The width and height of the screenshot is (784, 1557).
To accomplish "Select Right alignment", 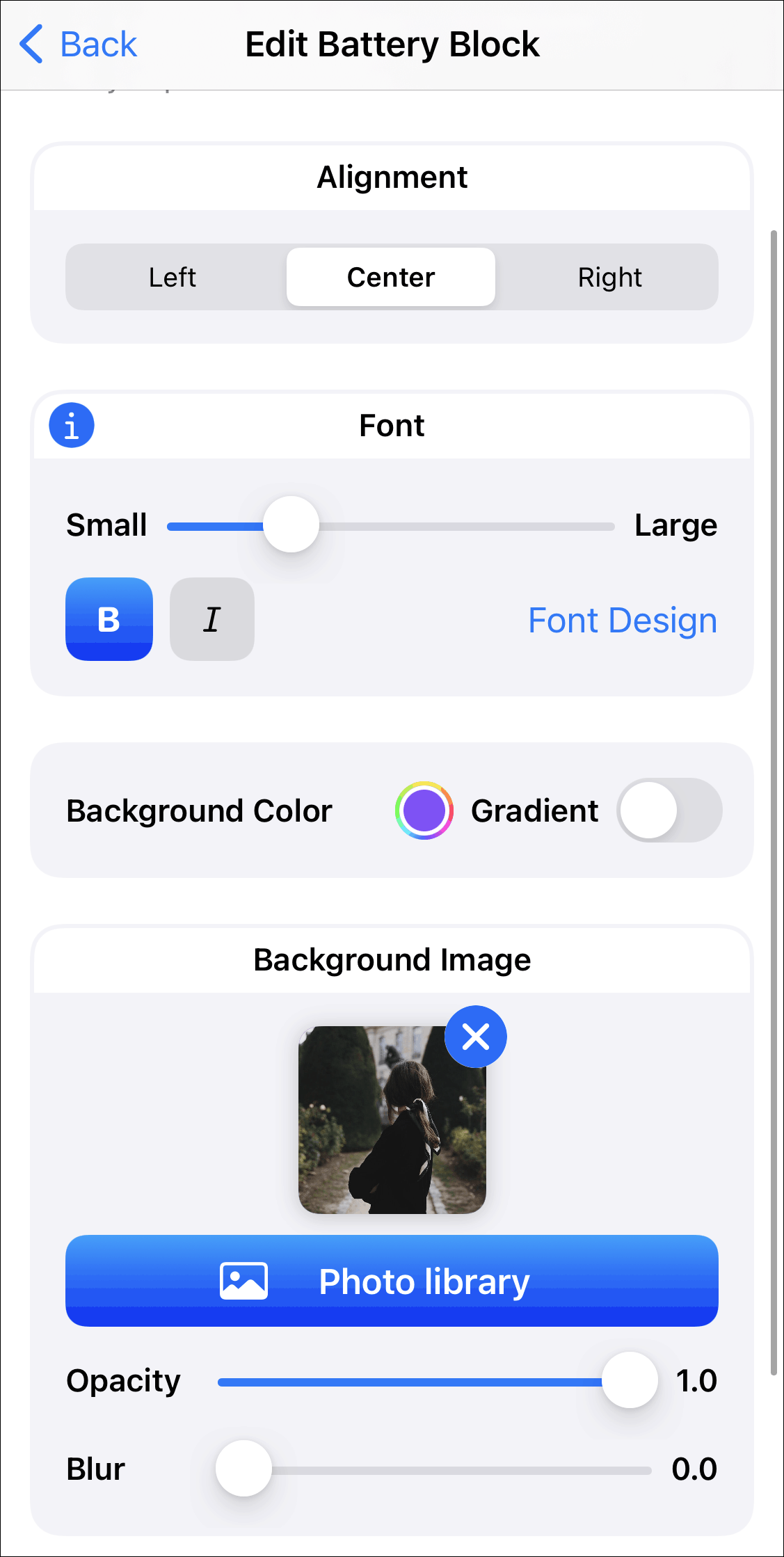I will 609,277.
